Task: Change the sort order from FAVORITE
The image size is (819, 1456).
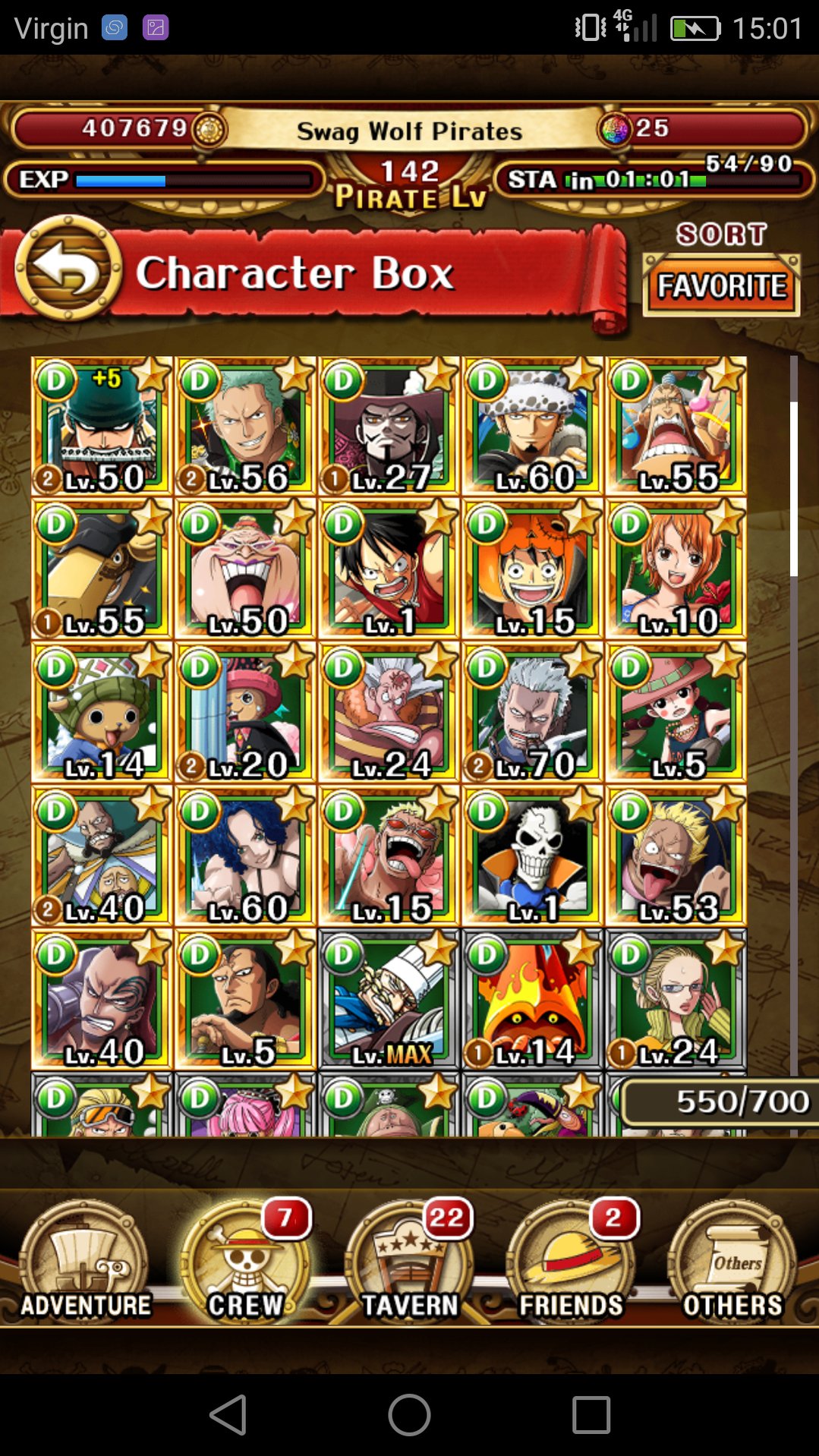Action: (721, 285)
